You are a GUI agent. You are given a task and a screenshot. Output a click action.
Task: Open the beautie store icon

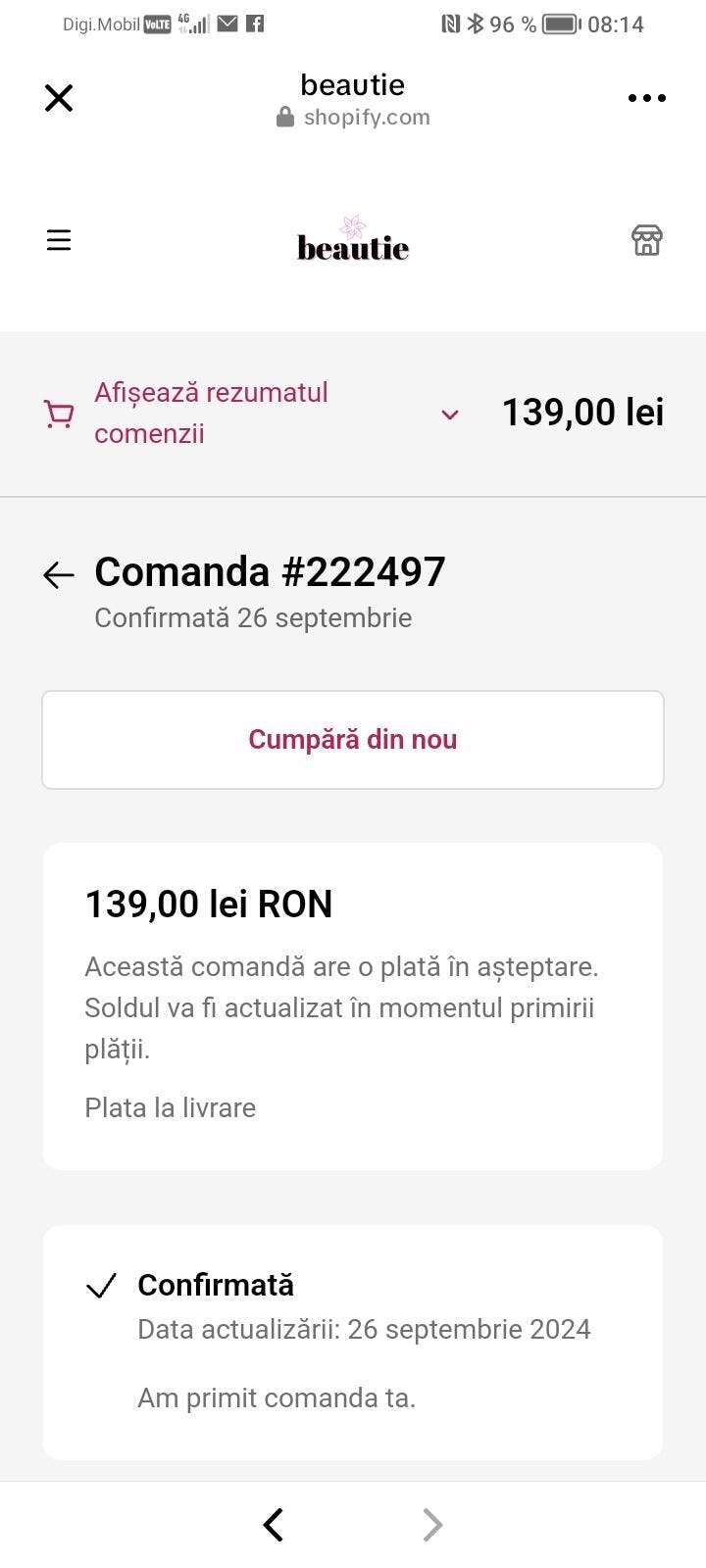(646, 240)
